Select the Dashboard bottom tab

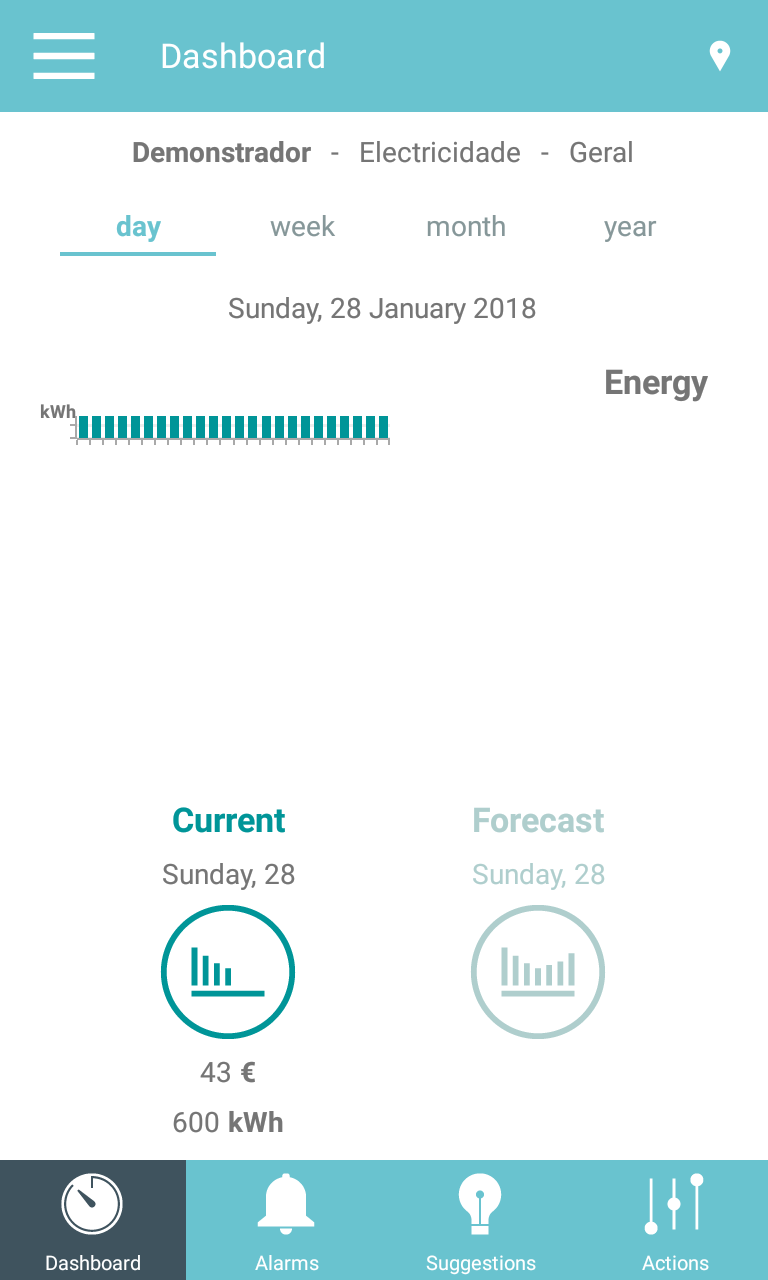(x=93, y=1220)
